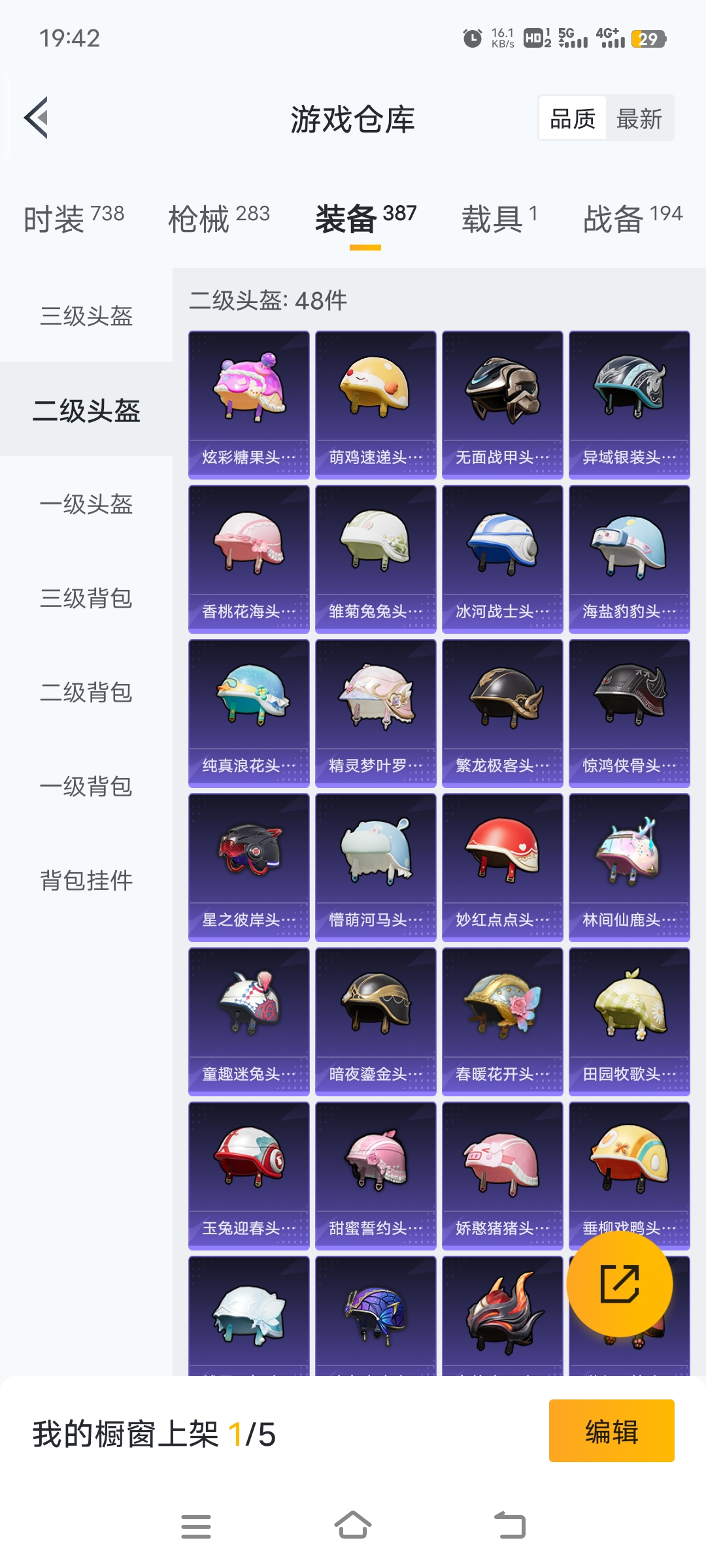
Task: Sort items by 最新
Action: tap(639, 119)
